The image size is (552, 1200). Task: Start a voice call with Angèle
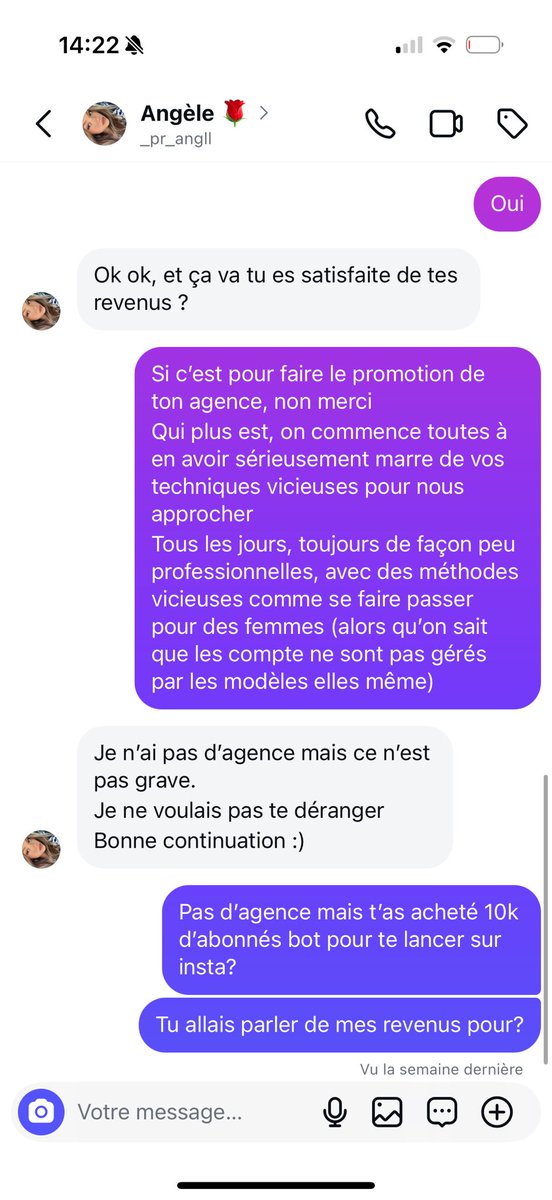coord(380,123)
